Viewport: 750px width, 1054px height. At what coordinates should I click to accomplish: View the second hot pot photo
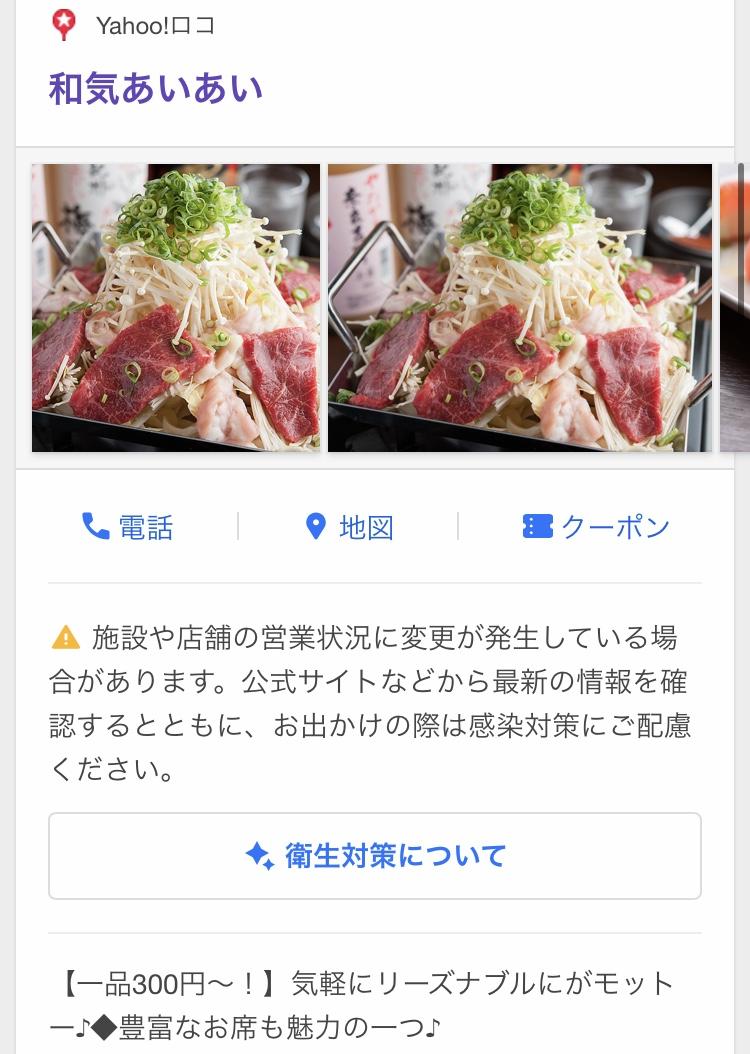tap(520, 308)
